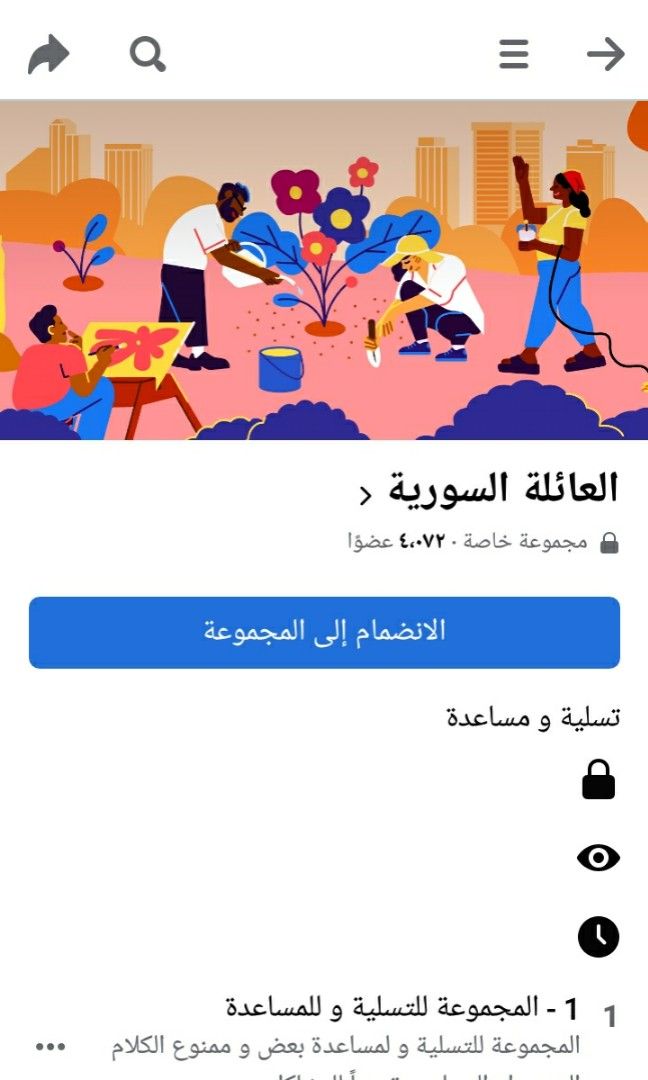648x1080 pixels.
Task: Open group title العائلة السورية details
Action: pyautogui.click(x=490, y=489)
